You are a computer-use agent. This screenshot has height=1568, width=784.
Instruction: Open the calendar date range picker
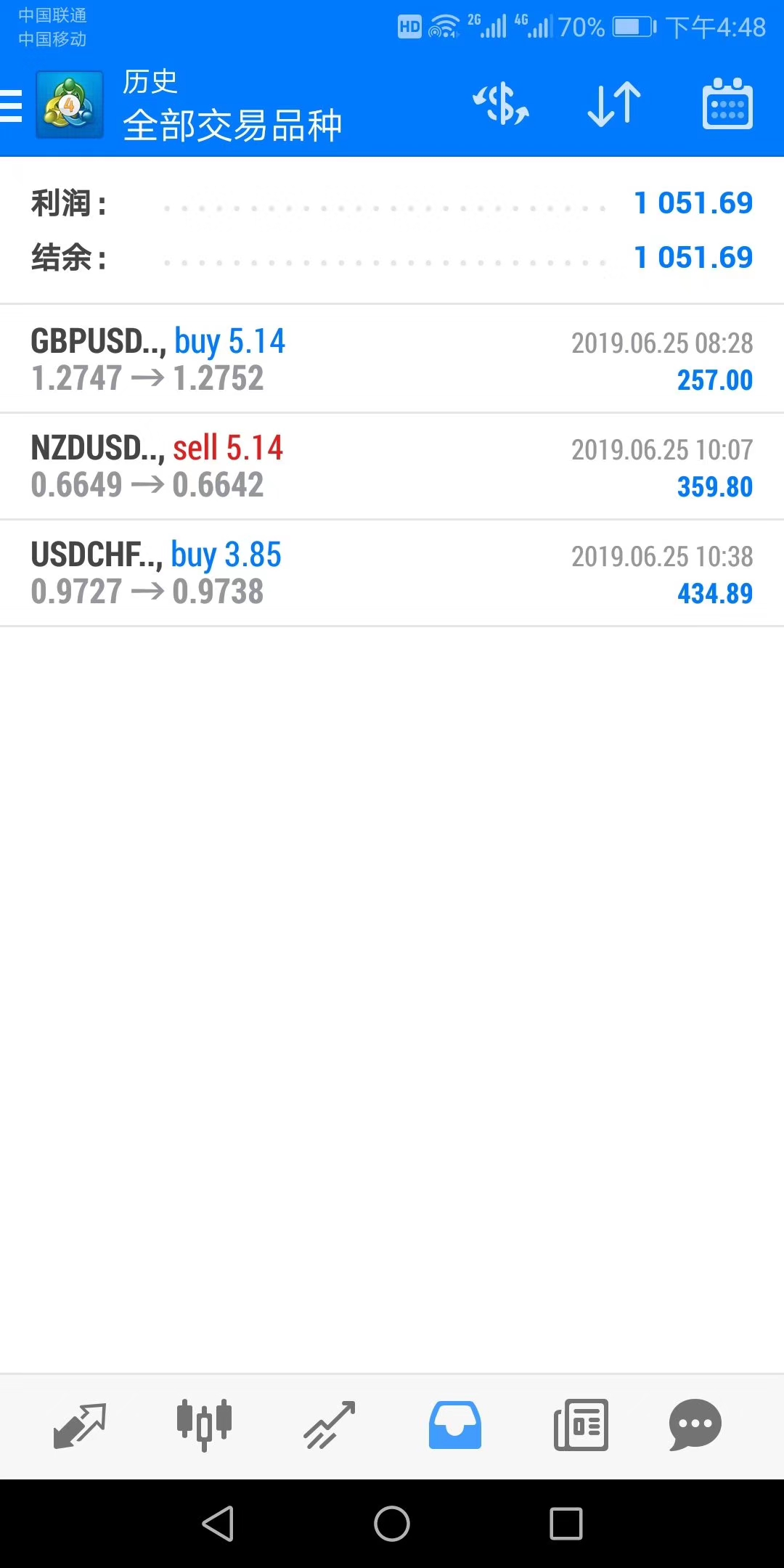pos(727,104)
